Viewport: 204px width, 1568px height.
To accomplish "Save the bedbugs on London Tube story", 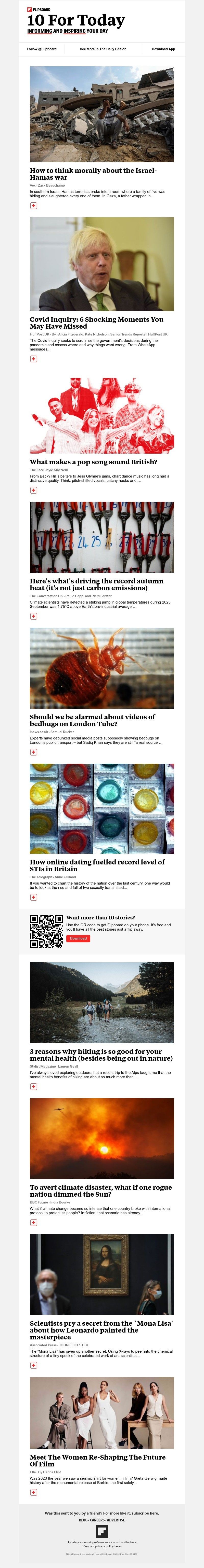I will point(33,752).
